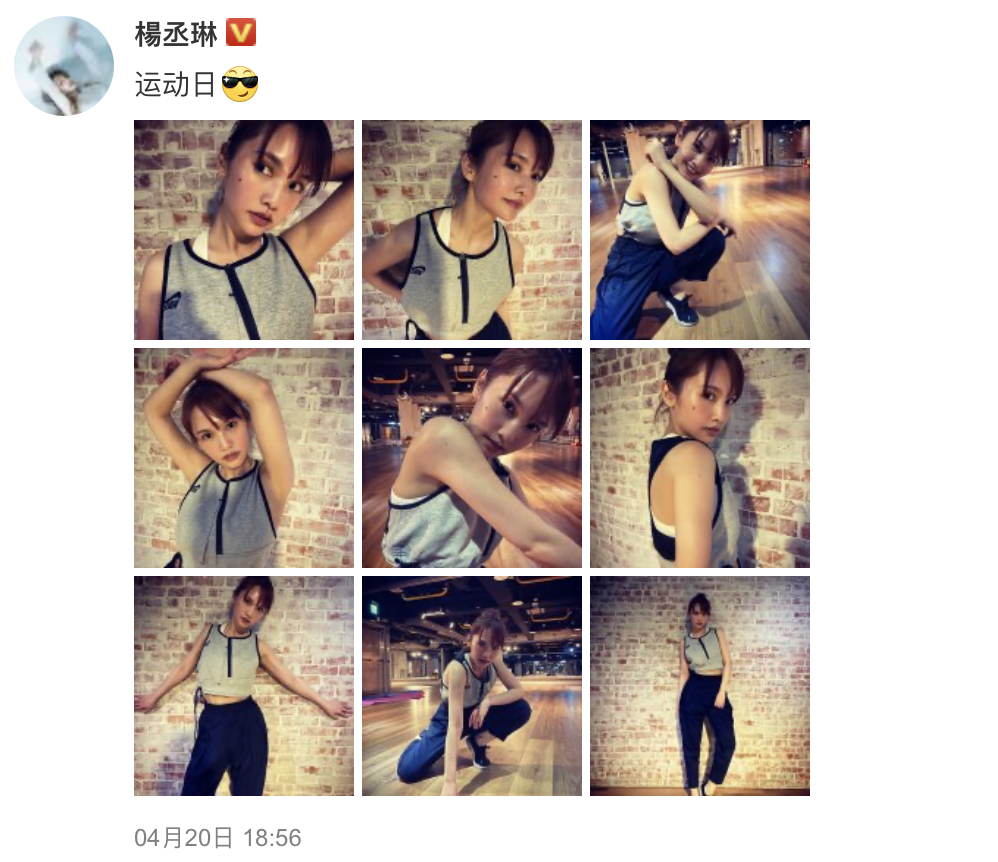The image size is (998, 862).
Task: Open photo looking back over shoulder
Action: tap(700, 458)
